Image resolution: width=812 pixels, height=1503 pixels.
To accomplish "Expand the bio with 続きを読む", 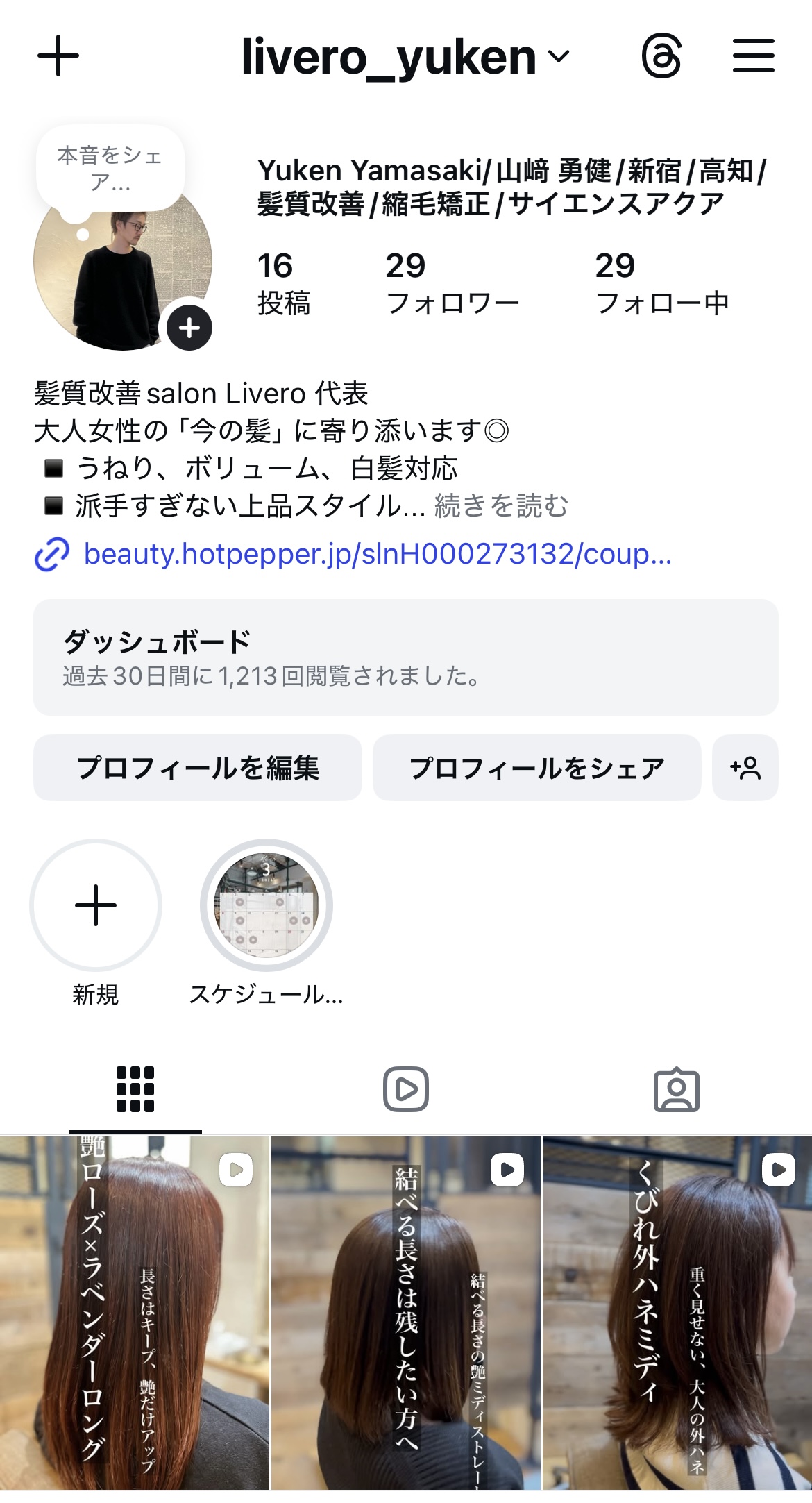I will click(501, 506).
